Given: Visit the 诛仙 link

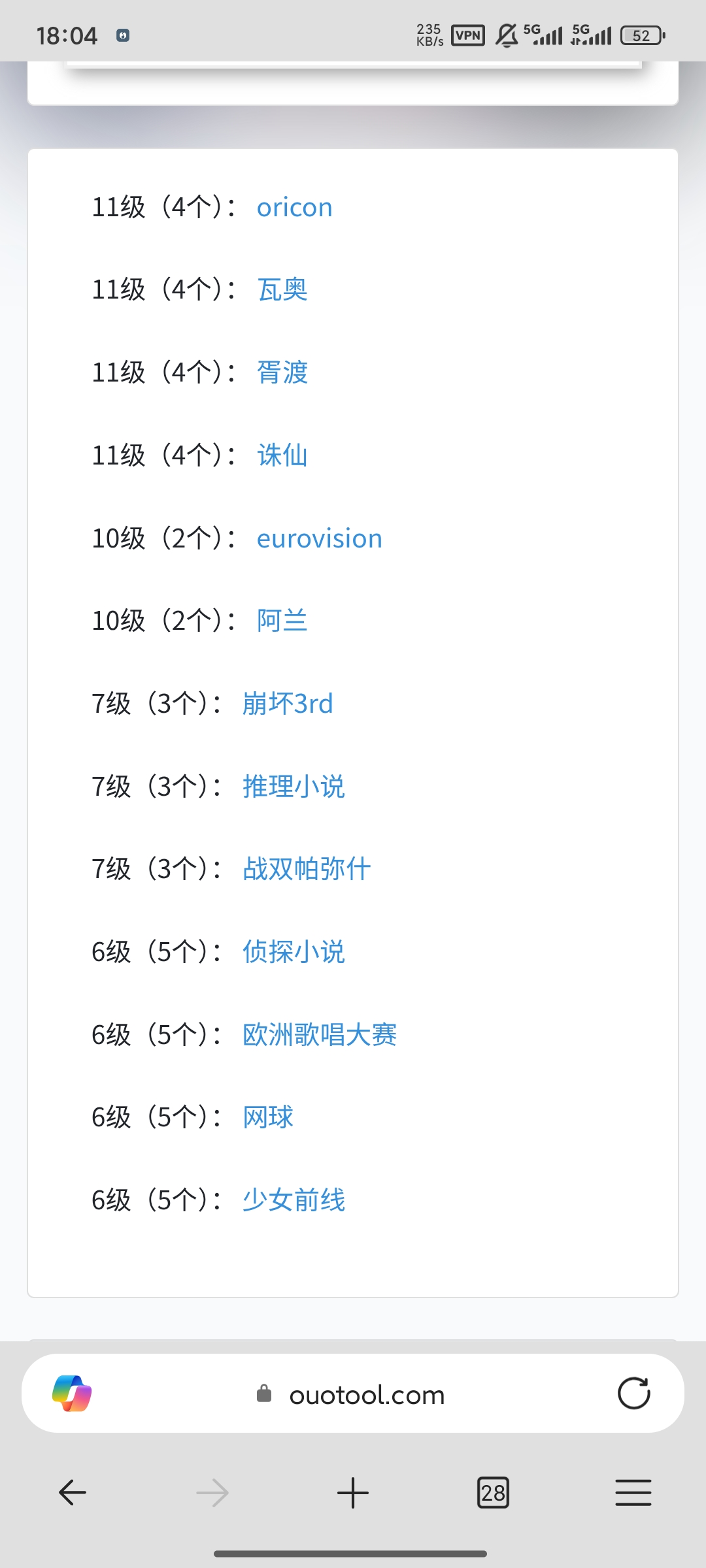Looking at the screenshot, I should 282,455.
